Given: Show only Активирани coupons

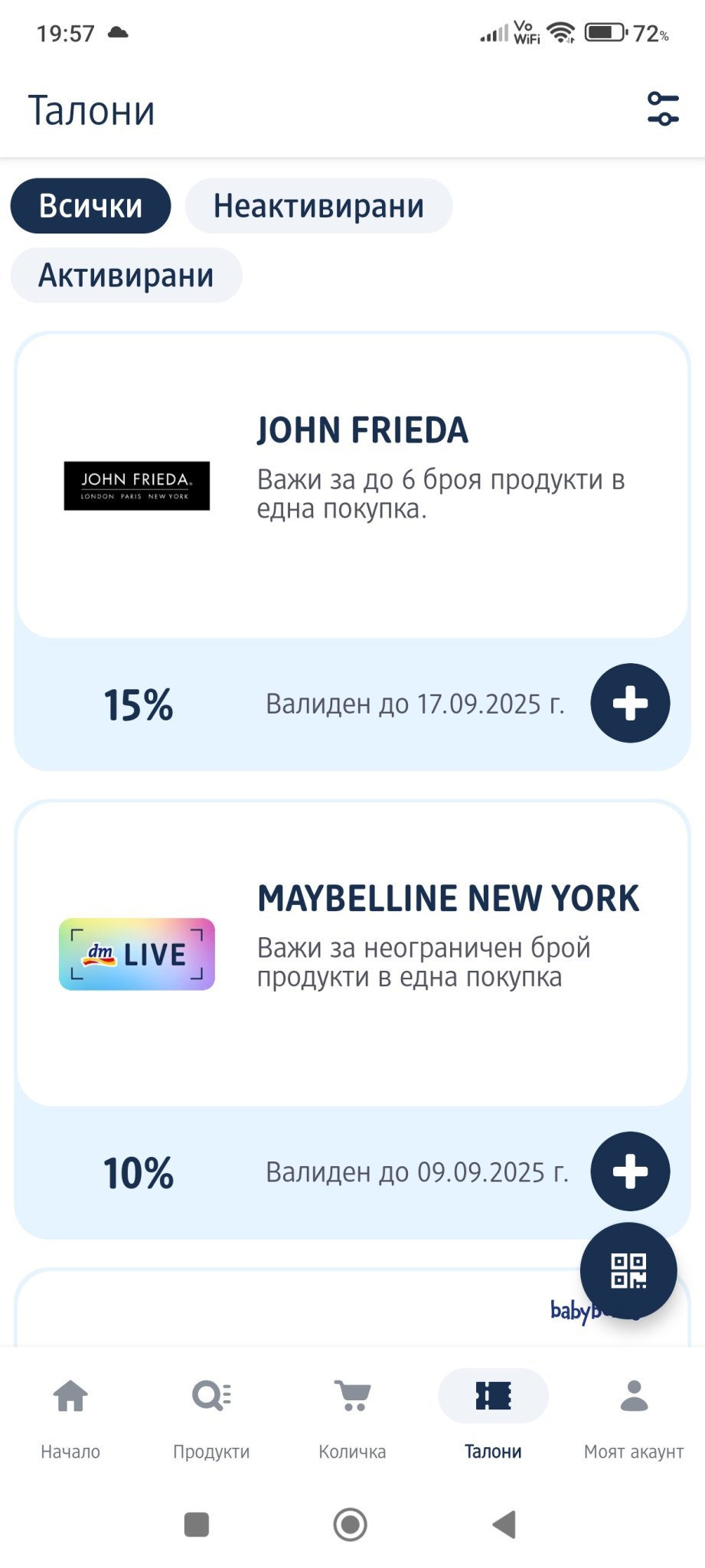Looking at the screenshot, I should [x=126, y=276].
